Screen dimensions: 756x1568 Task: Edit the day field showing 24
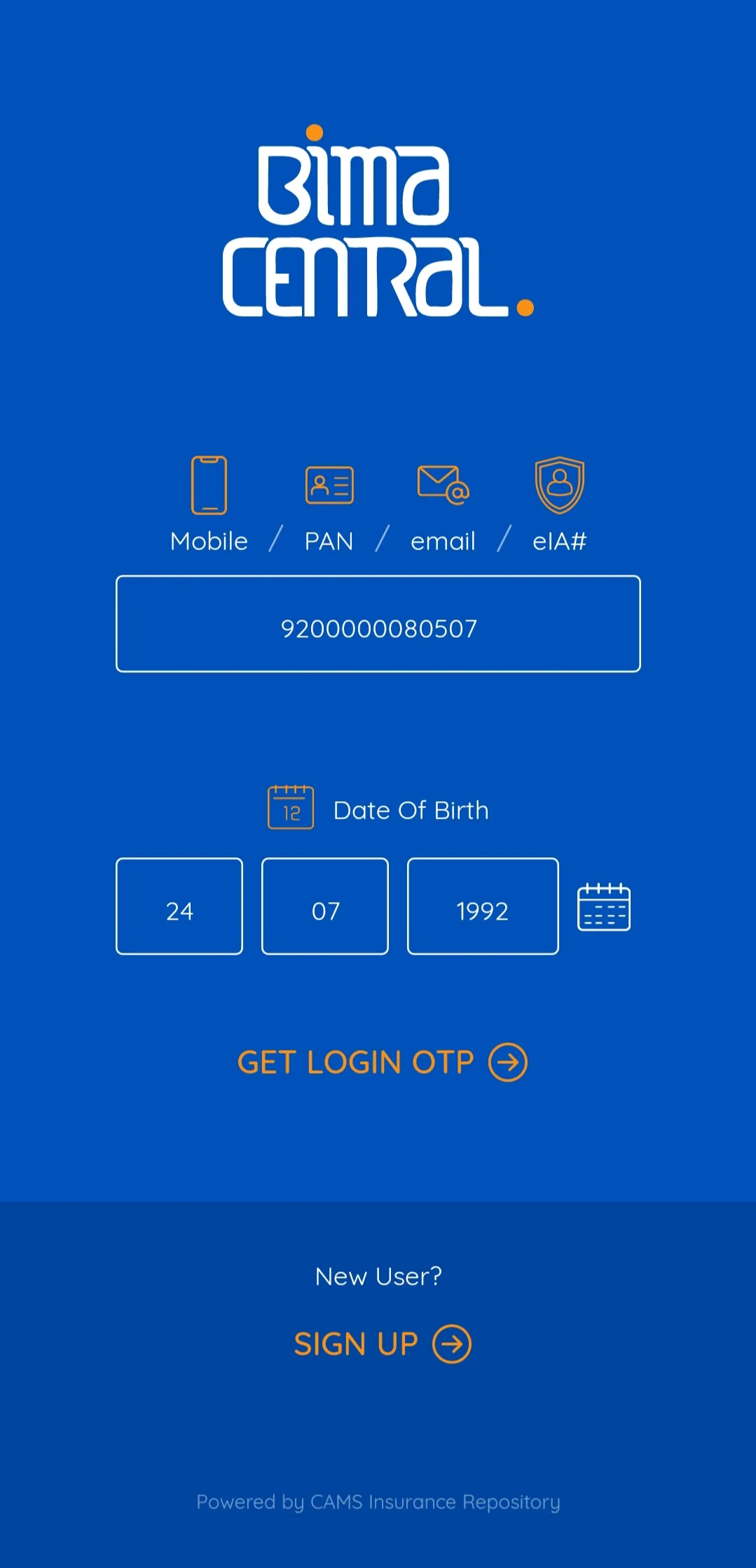click(179, 906)
